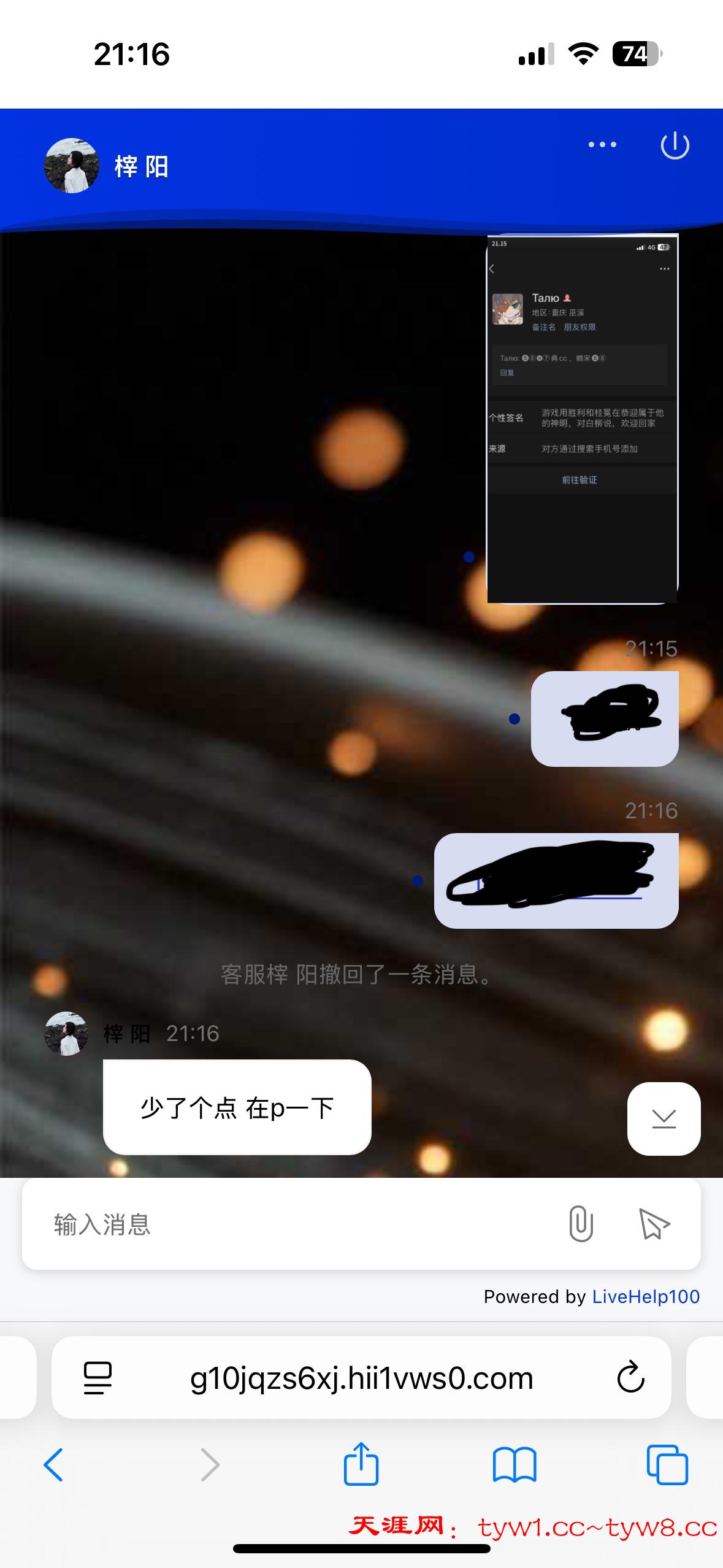The image size is (723, 1568).
Task: End the chat with power icon
Action: (675, 146)
